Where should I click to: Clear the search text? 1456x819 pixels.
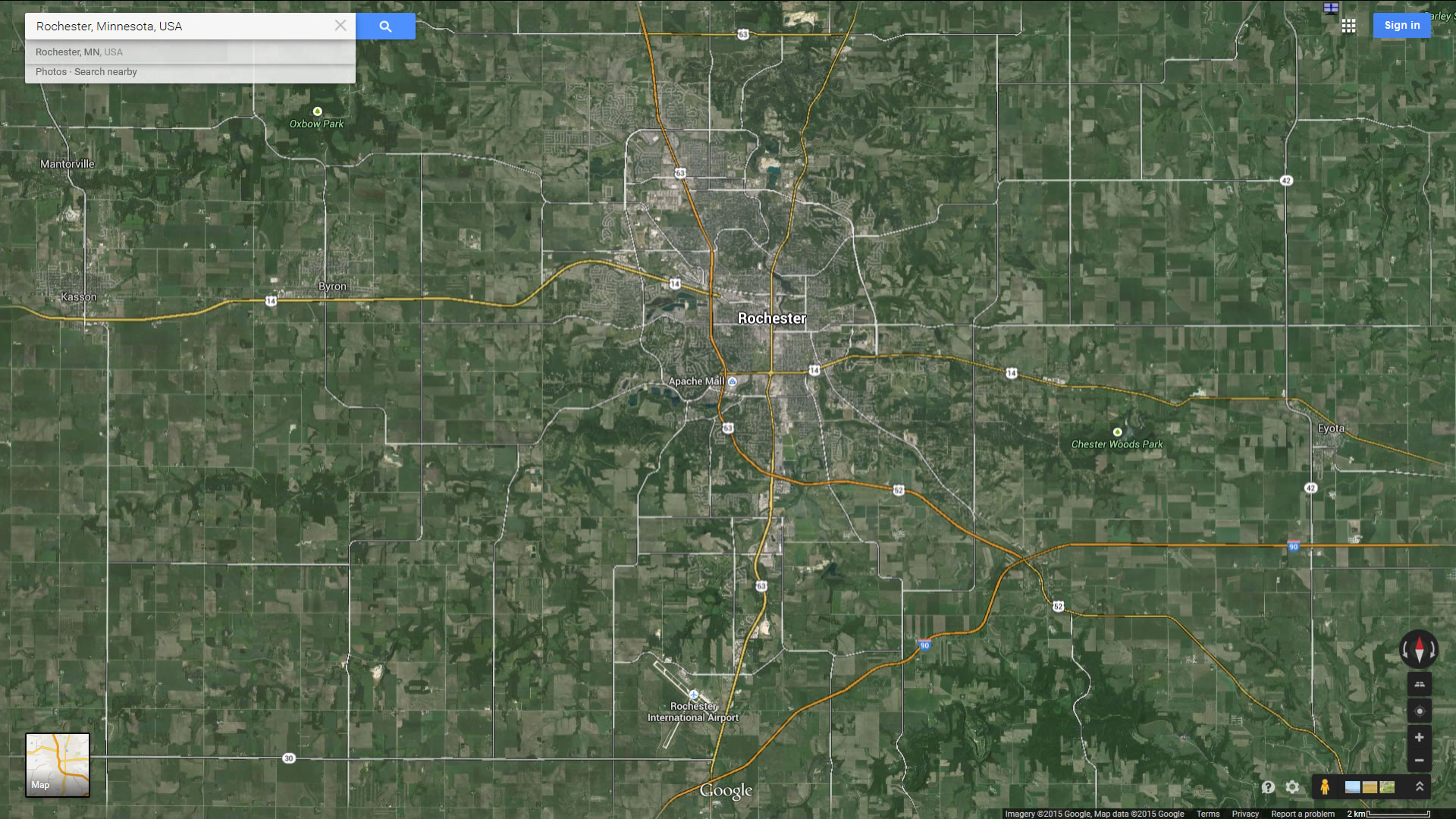[x=340, y=26]
